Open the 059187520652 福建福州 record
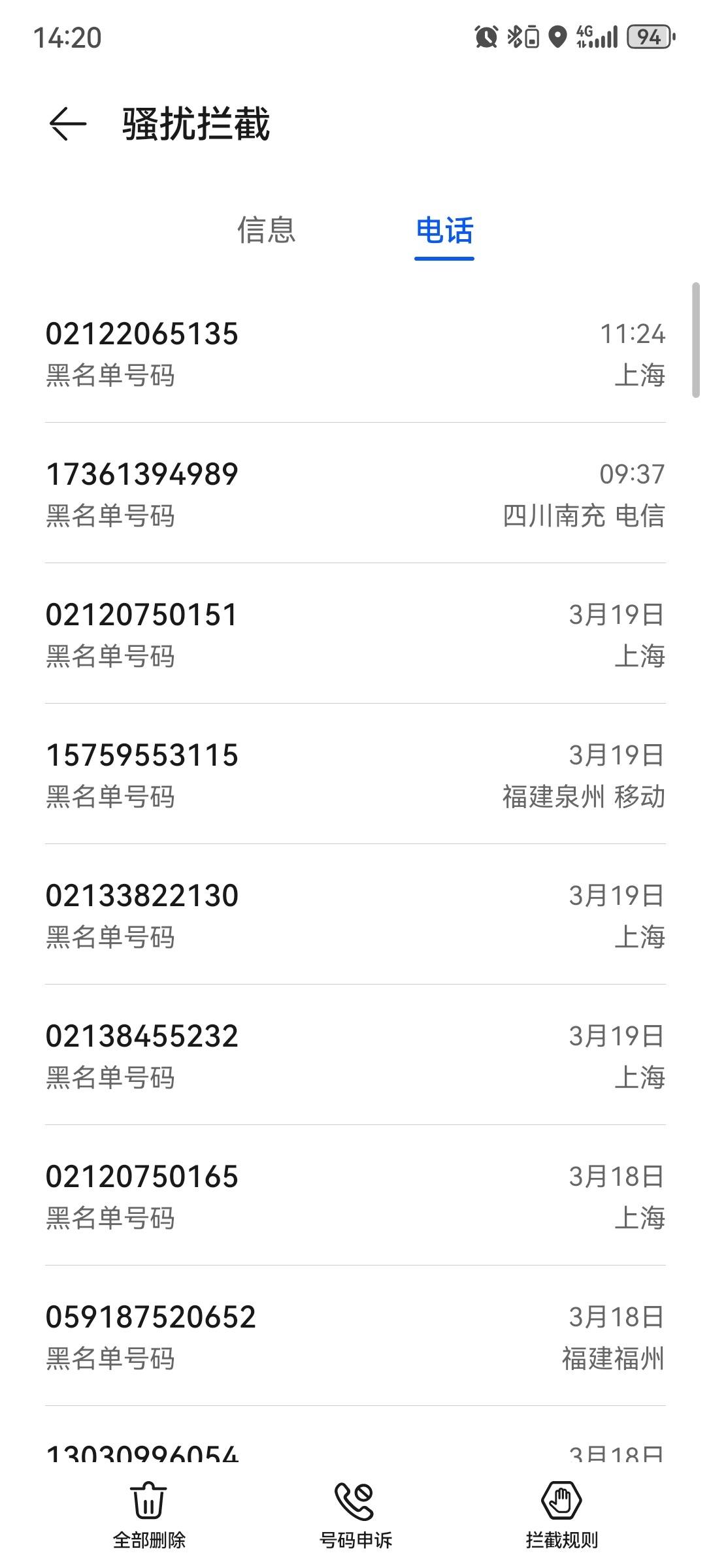 tap(355, 1336)
